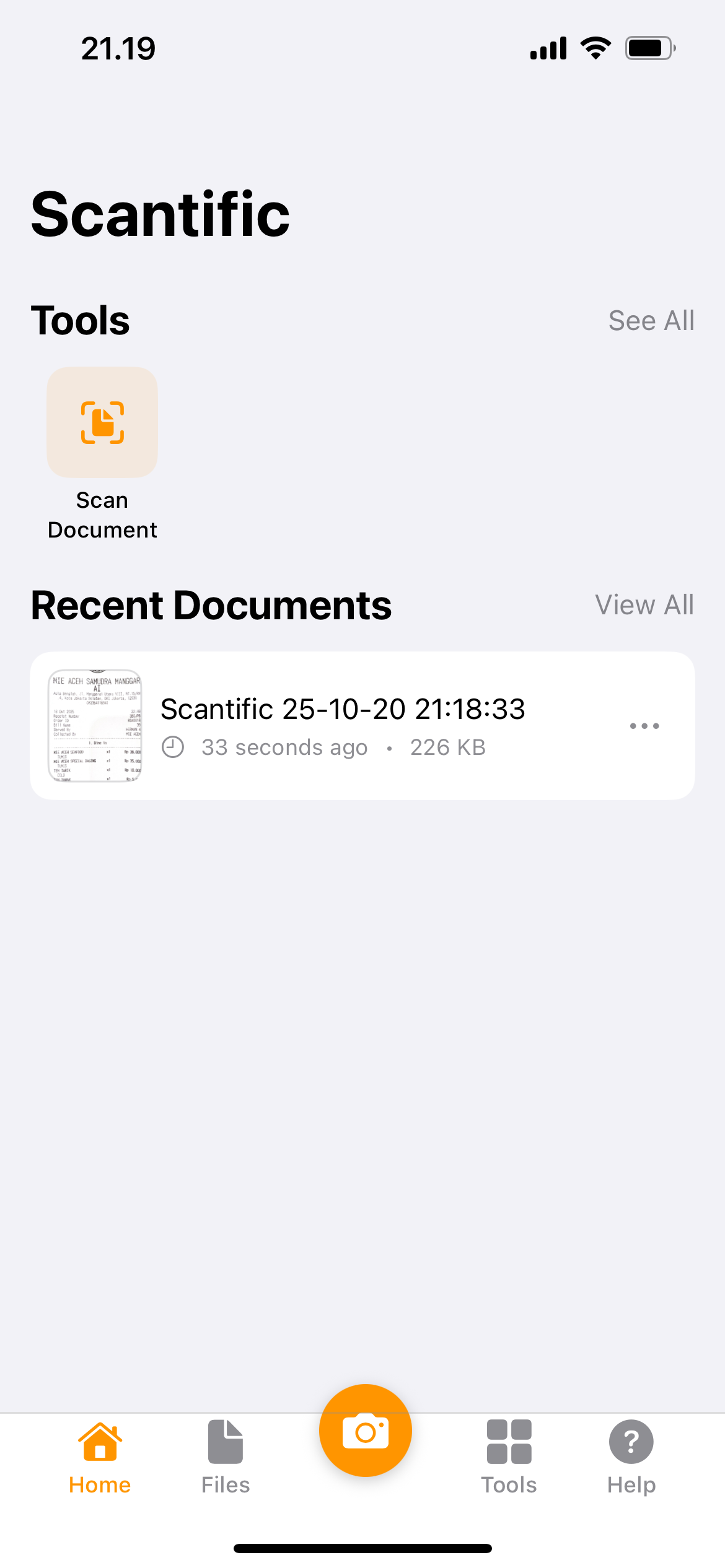Tap the clock showing 21.19

pos(118,48)
